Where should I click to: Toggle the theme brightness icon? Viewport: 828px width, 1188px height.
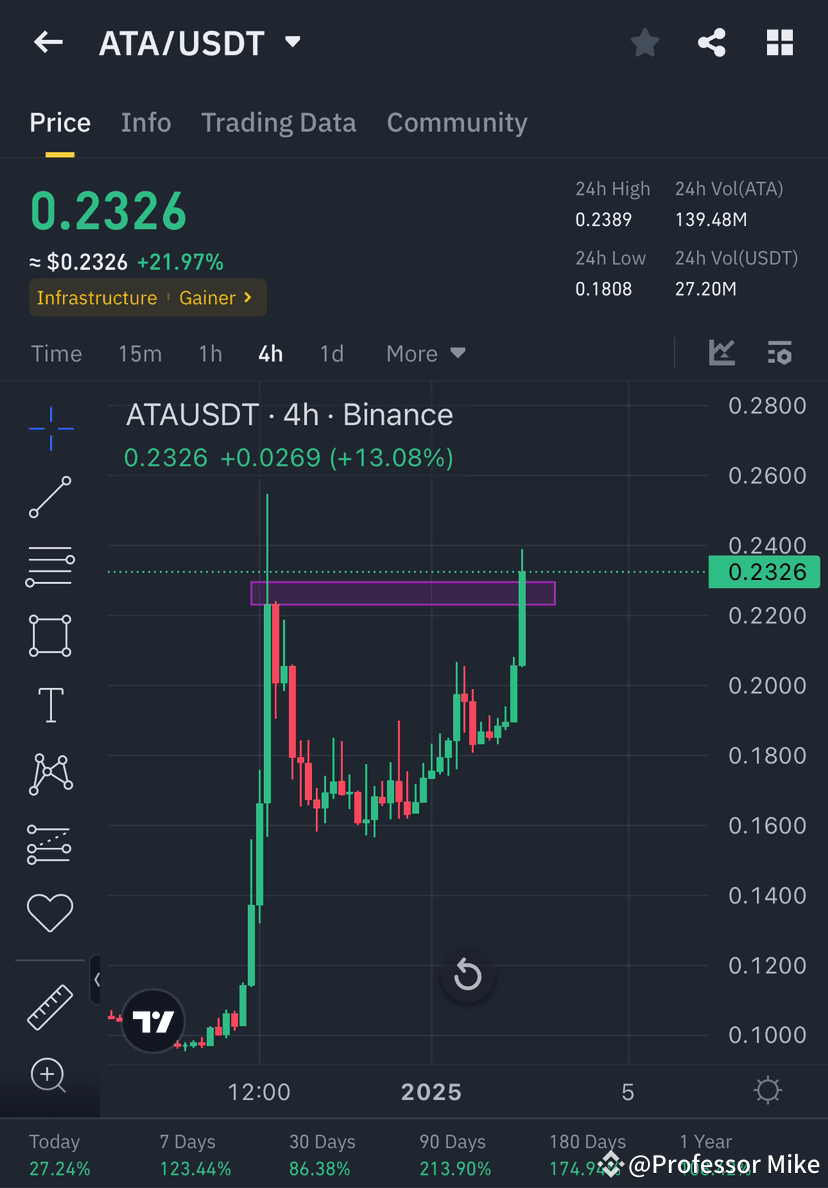766,1092
